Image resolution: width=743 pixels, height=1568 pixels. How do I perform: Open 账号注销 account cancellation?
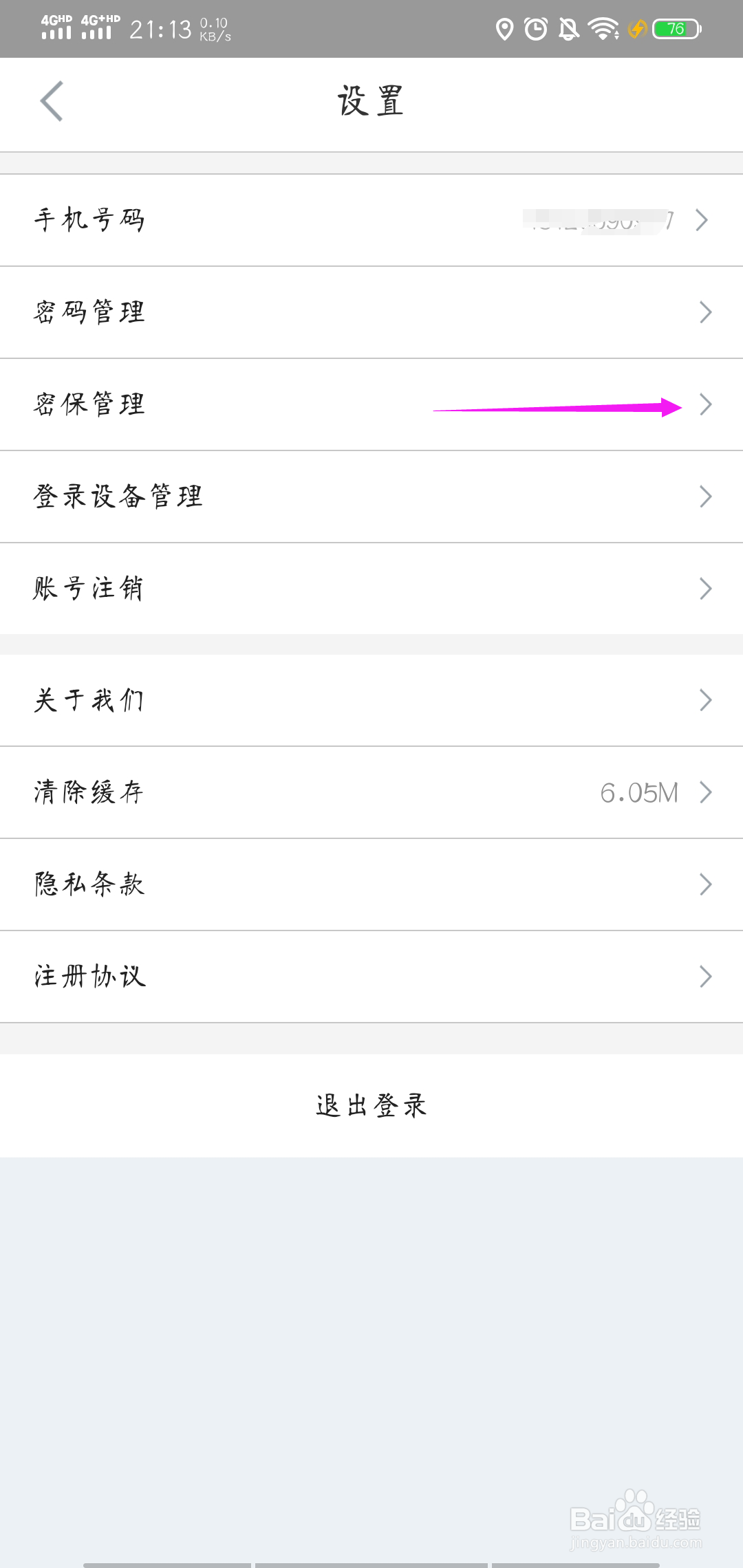click(x=371, y=589)
